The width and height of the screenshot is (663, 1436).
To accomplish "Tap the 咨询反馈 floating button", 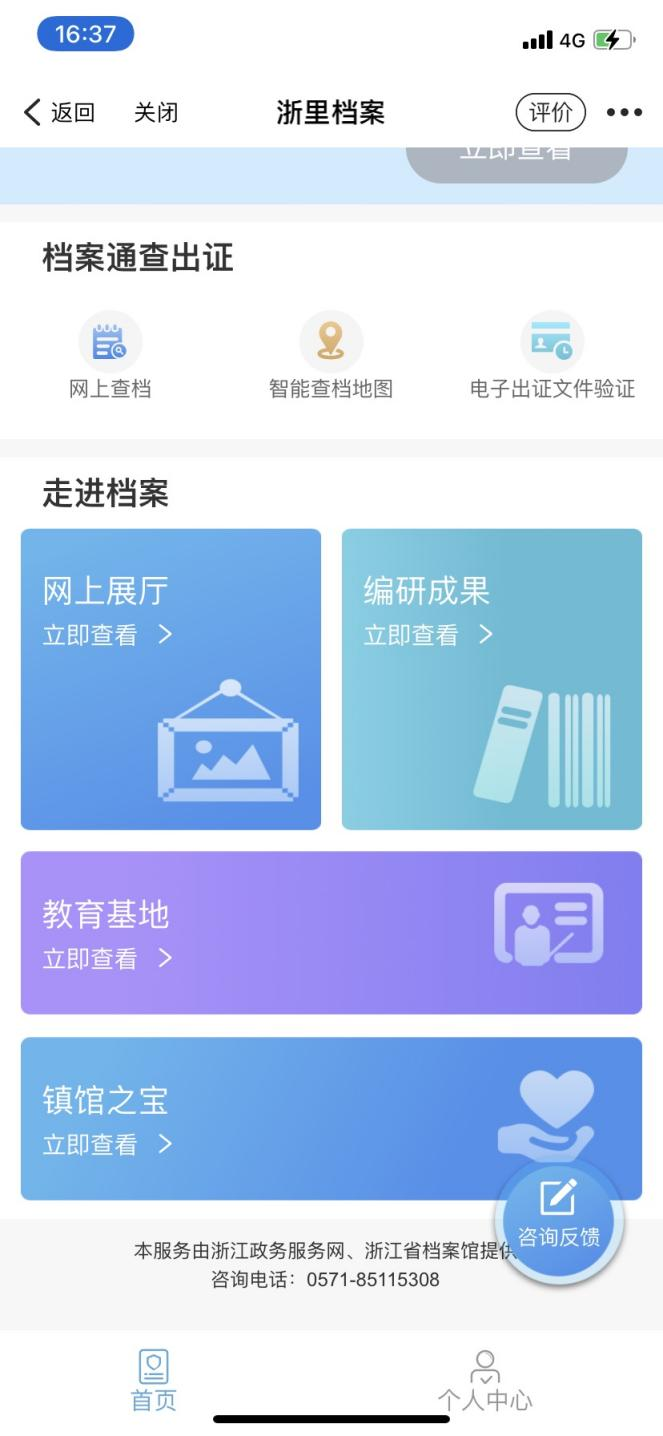I will 559,1219.
